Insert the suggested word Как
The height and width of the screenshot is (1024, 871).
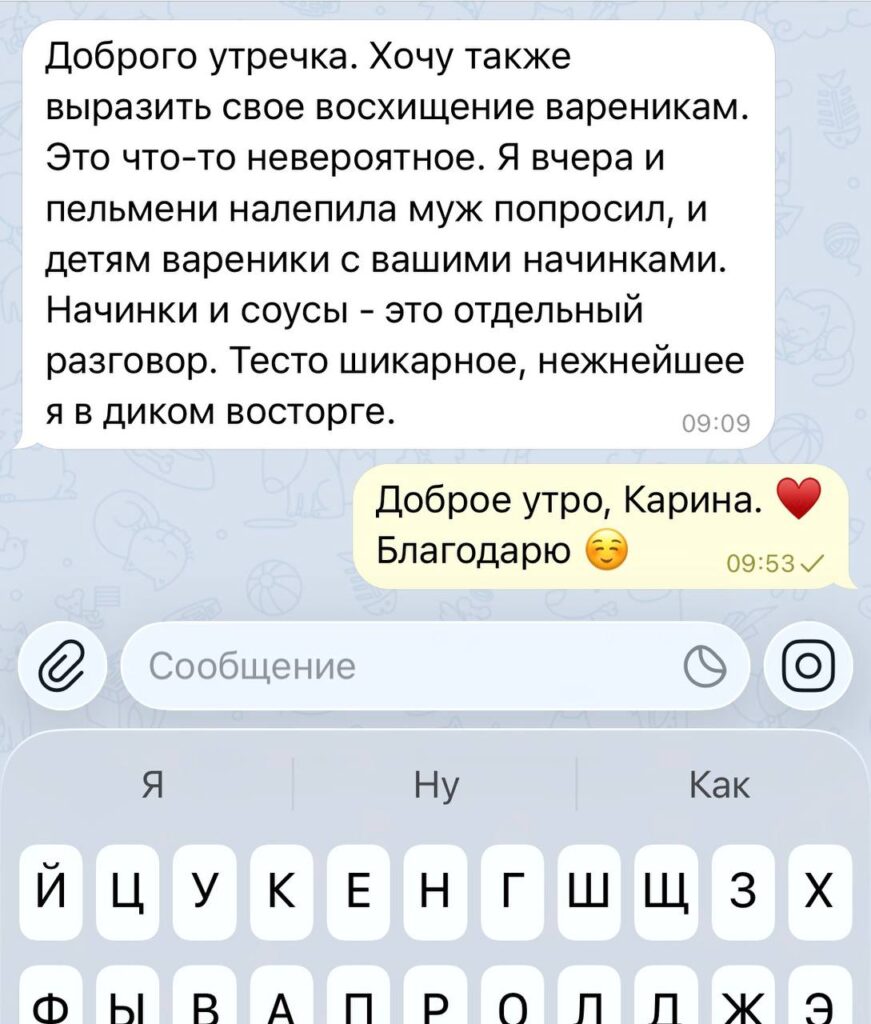click(719, 787)
